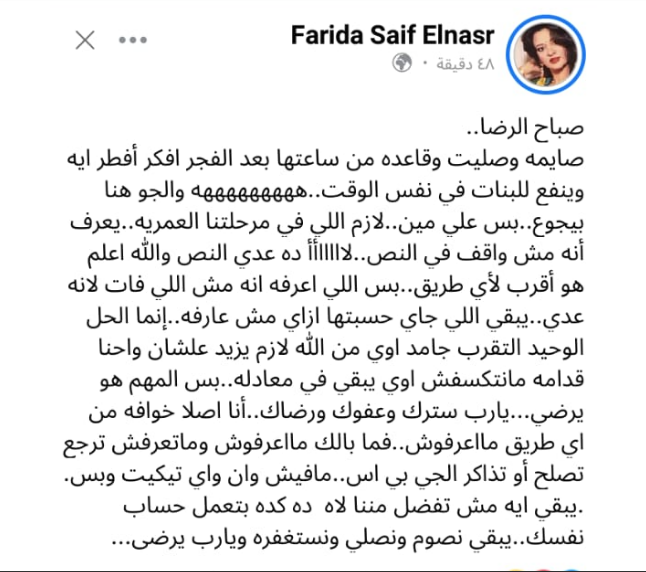Dismiss the post with the X icon
The width and height of the screenshot is (646, 572).
point(86,40)
